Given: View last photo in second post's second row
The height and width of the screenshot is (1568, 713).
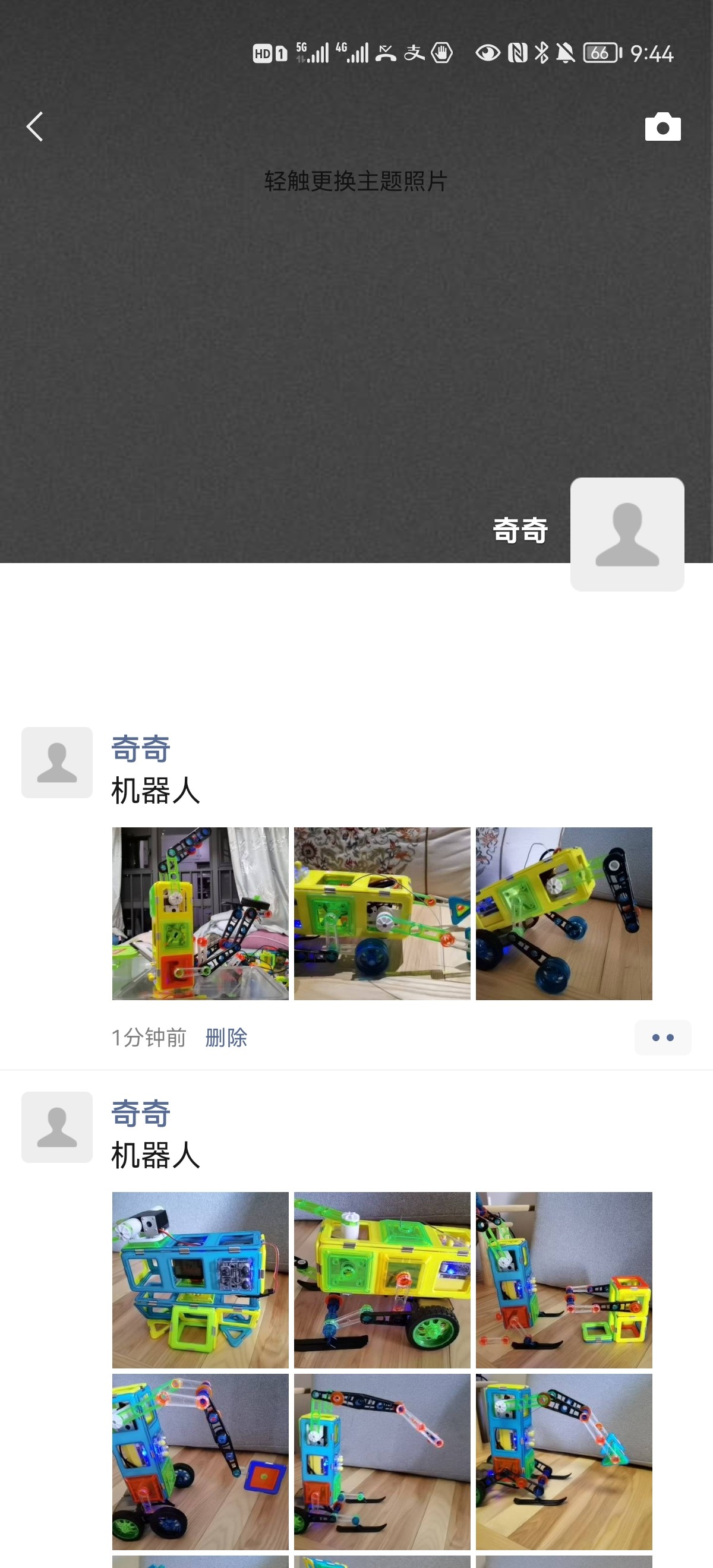Looking at the screenshot, I should pos(563,1461).
